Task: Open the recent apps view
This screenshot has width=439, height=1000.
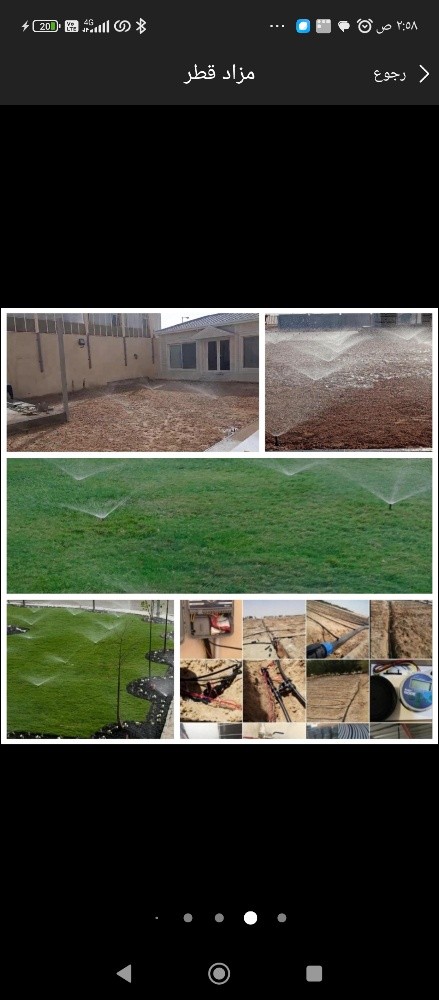Action: (x=314, y=973)
